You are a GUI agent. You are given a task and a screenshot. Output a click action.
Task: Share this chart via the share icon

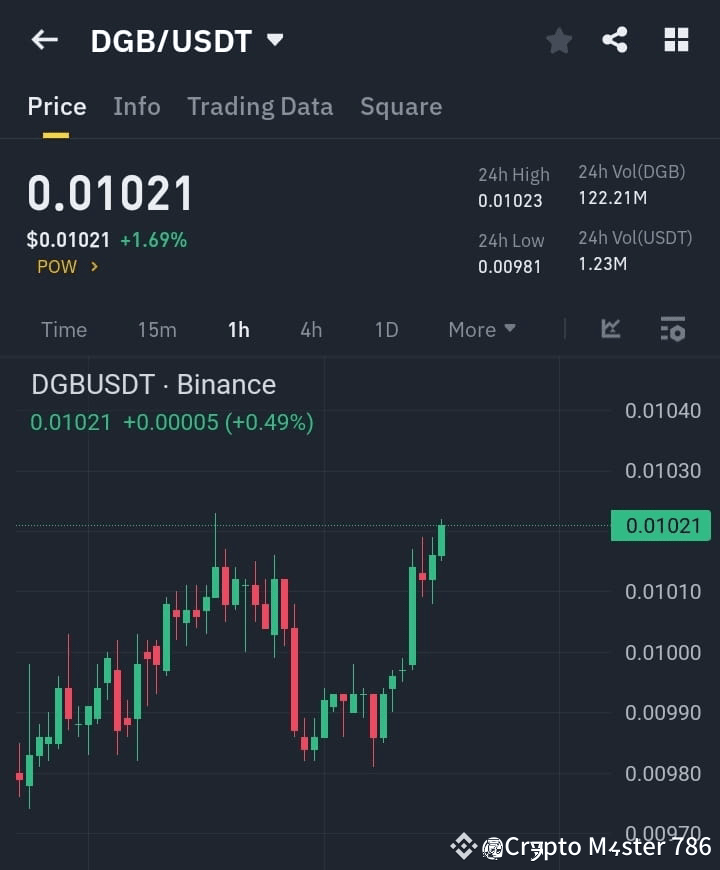pos(615,40)
